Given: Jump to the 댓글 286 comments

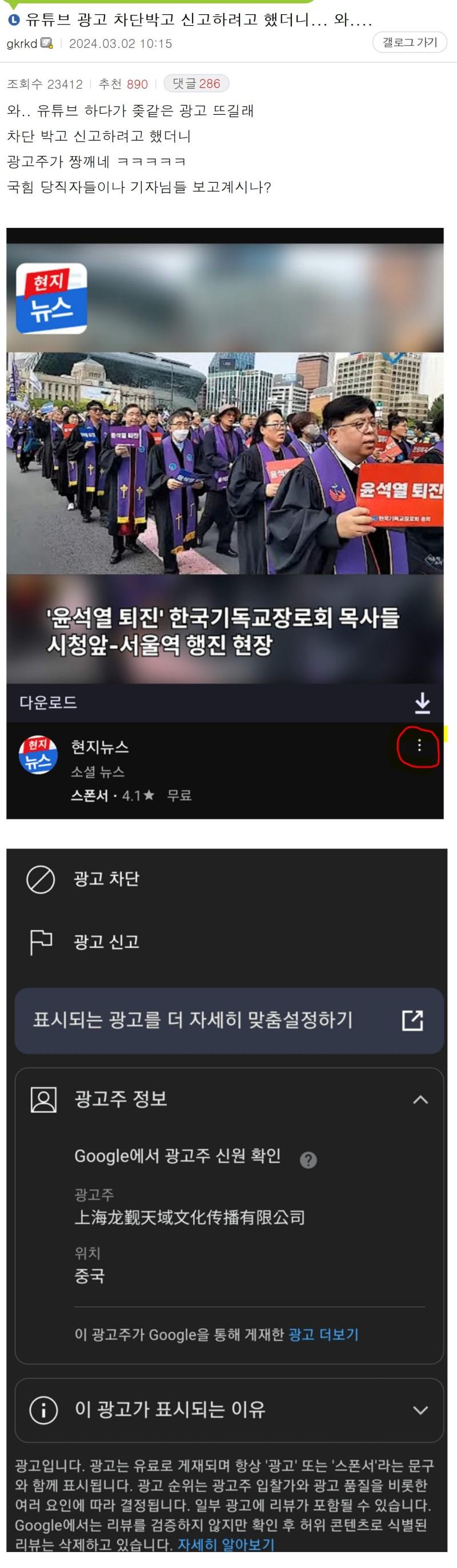Looking at the screenshot, I should coord(195,83).
